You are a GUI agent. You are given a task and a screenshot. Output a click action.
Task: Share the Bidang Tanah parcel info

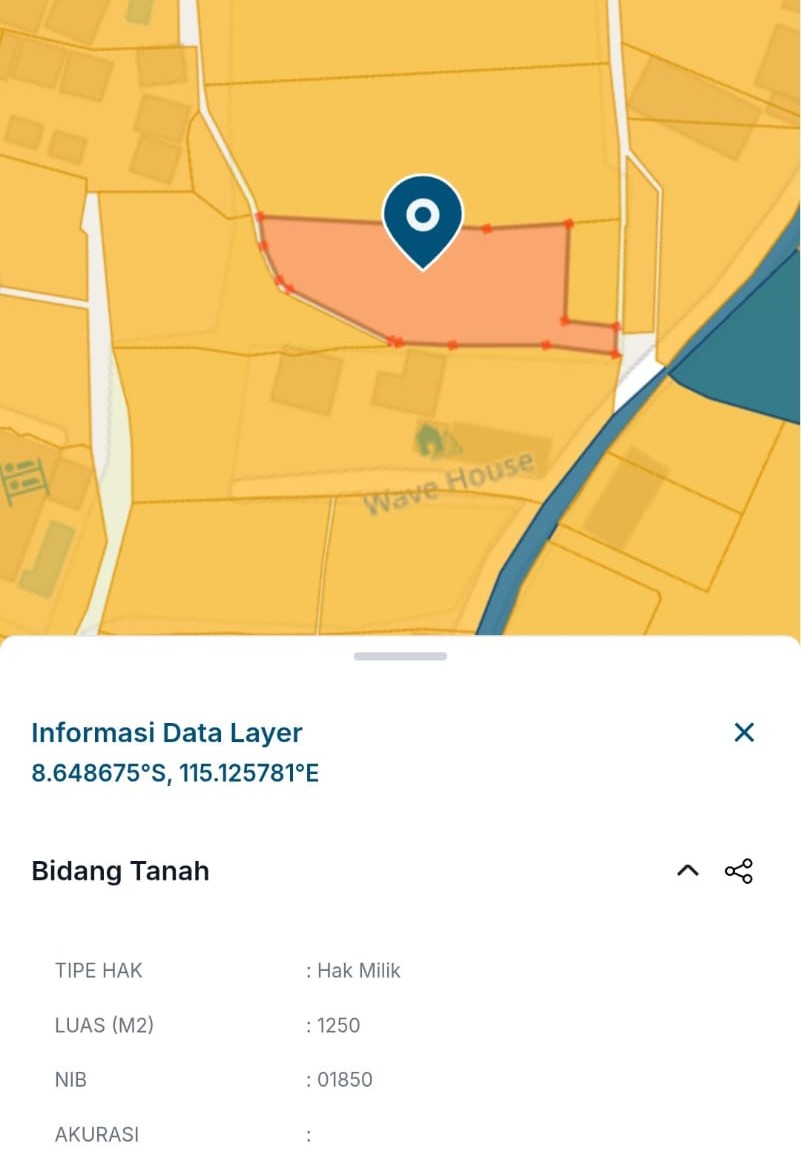pyautogui.click(x=739, y=871)
